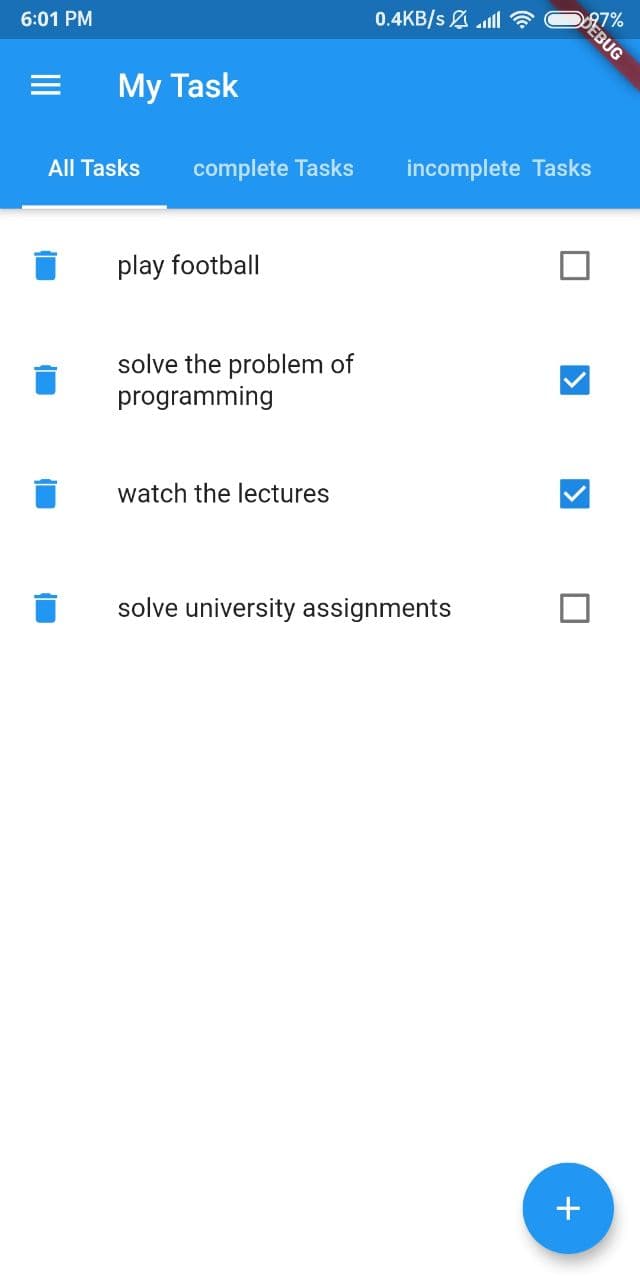Delete the watch the lectures task
This screenshot has width=640, height=1280.
coord(46,494)
